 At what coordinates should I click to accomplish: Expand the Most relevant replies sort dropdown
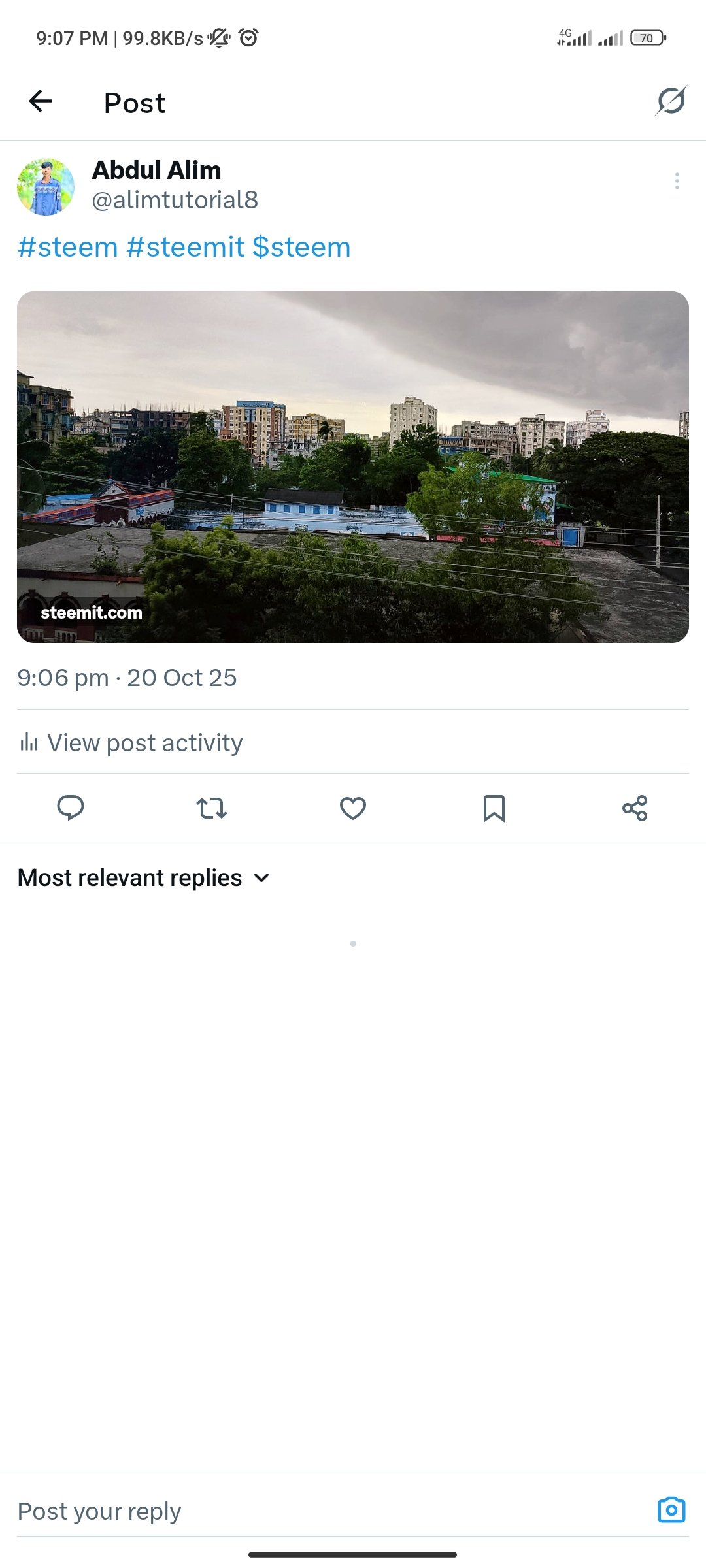tap(144, 878)
